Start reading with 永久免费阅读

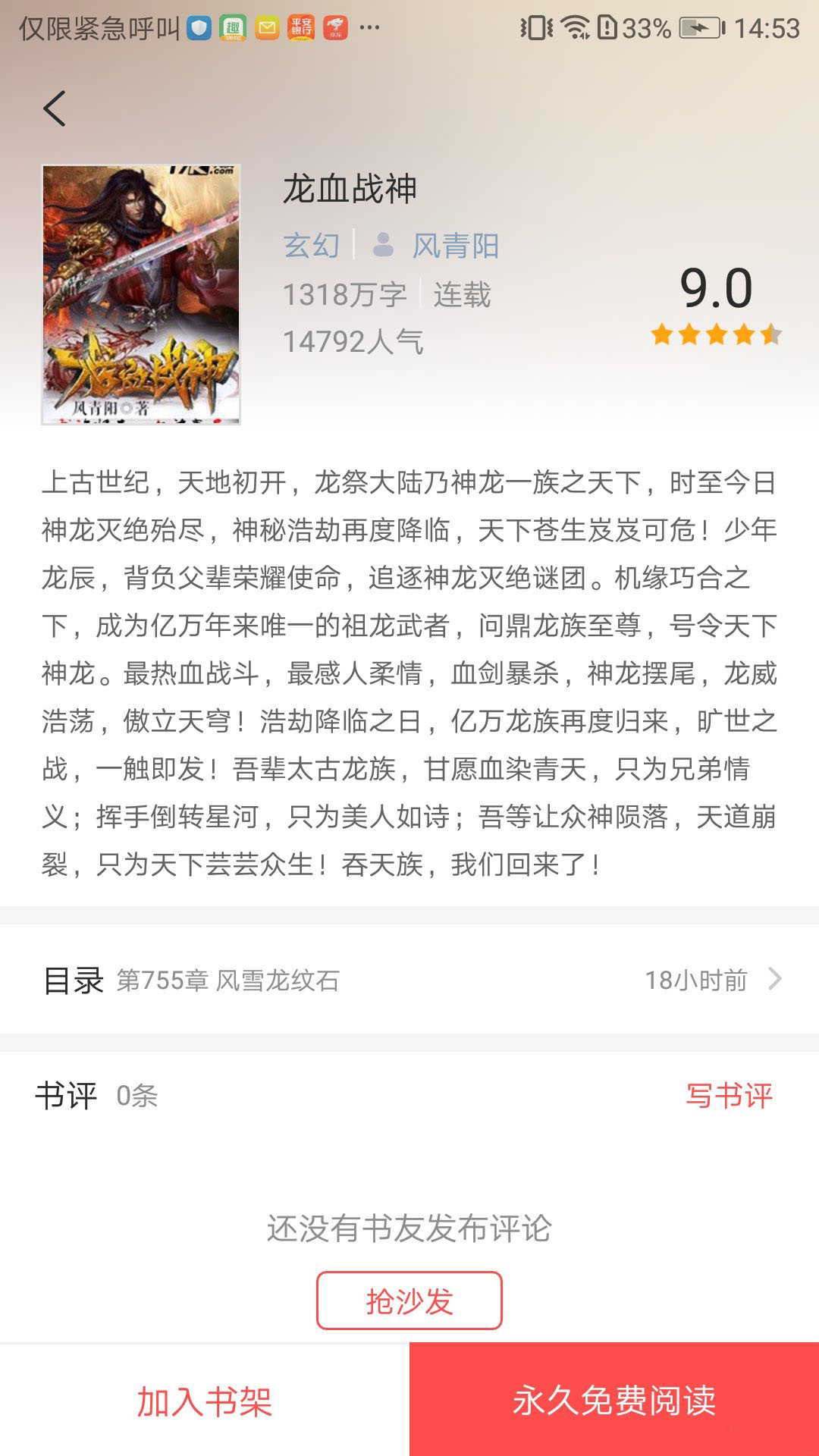[x=614, y=1400]
